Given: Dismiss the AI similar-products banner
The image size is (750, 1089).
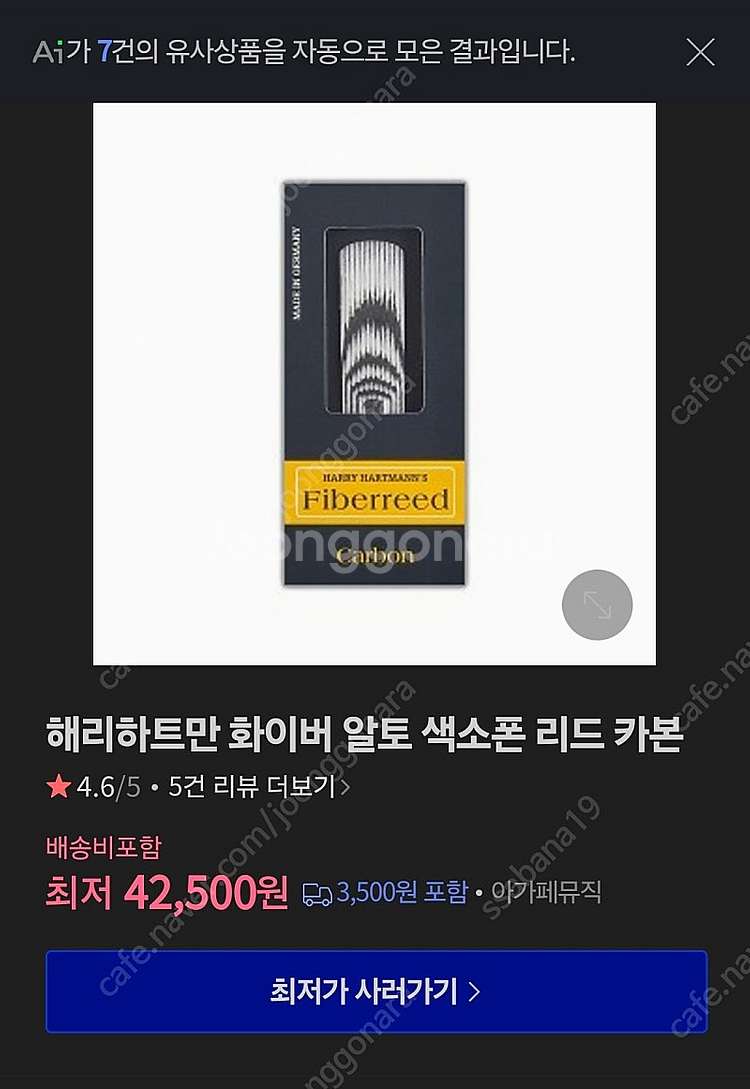Looking at the screenshot, I should [x=700, y=52].
